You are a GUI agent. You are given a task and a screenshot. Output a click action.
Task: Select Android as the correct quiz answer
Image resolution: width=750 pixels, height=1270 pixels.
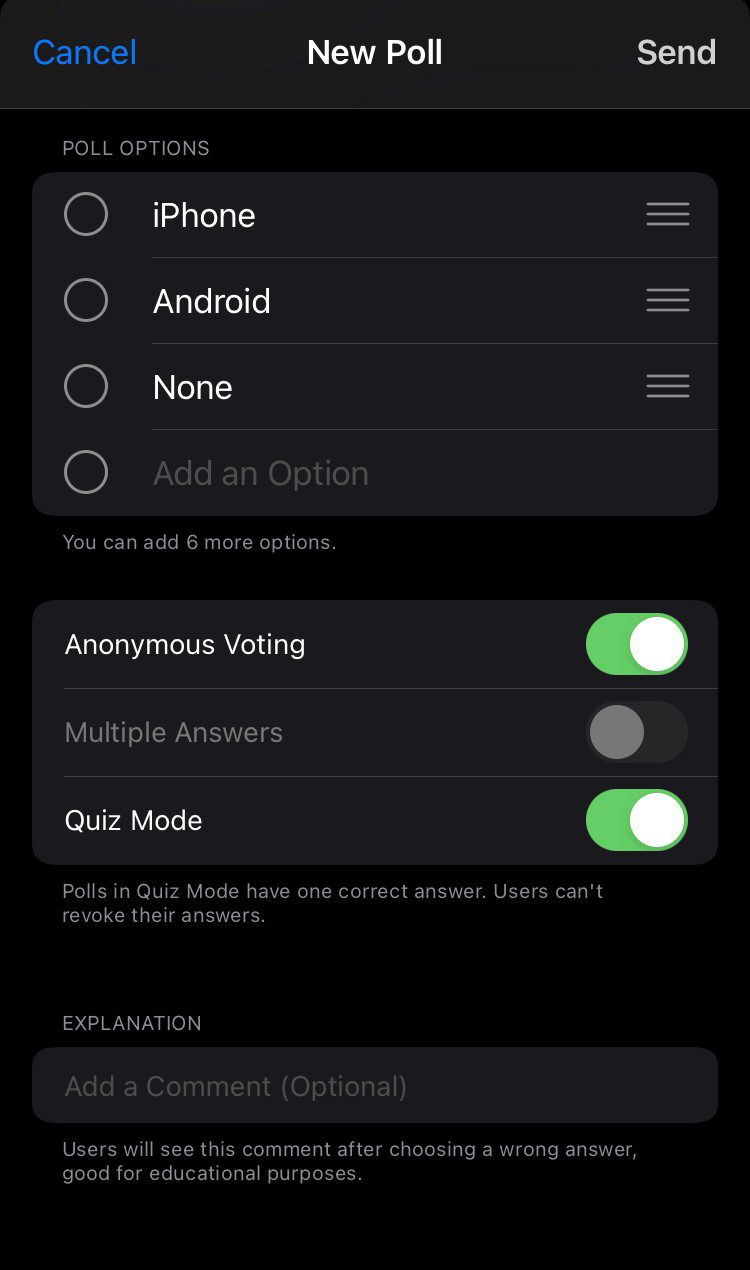(85, 301)
